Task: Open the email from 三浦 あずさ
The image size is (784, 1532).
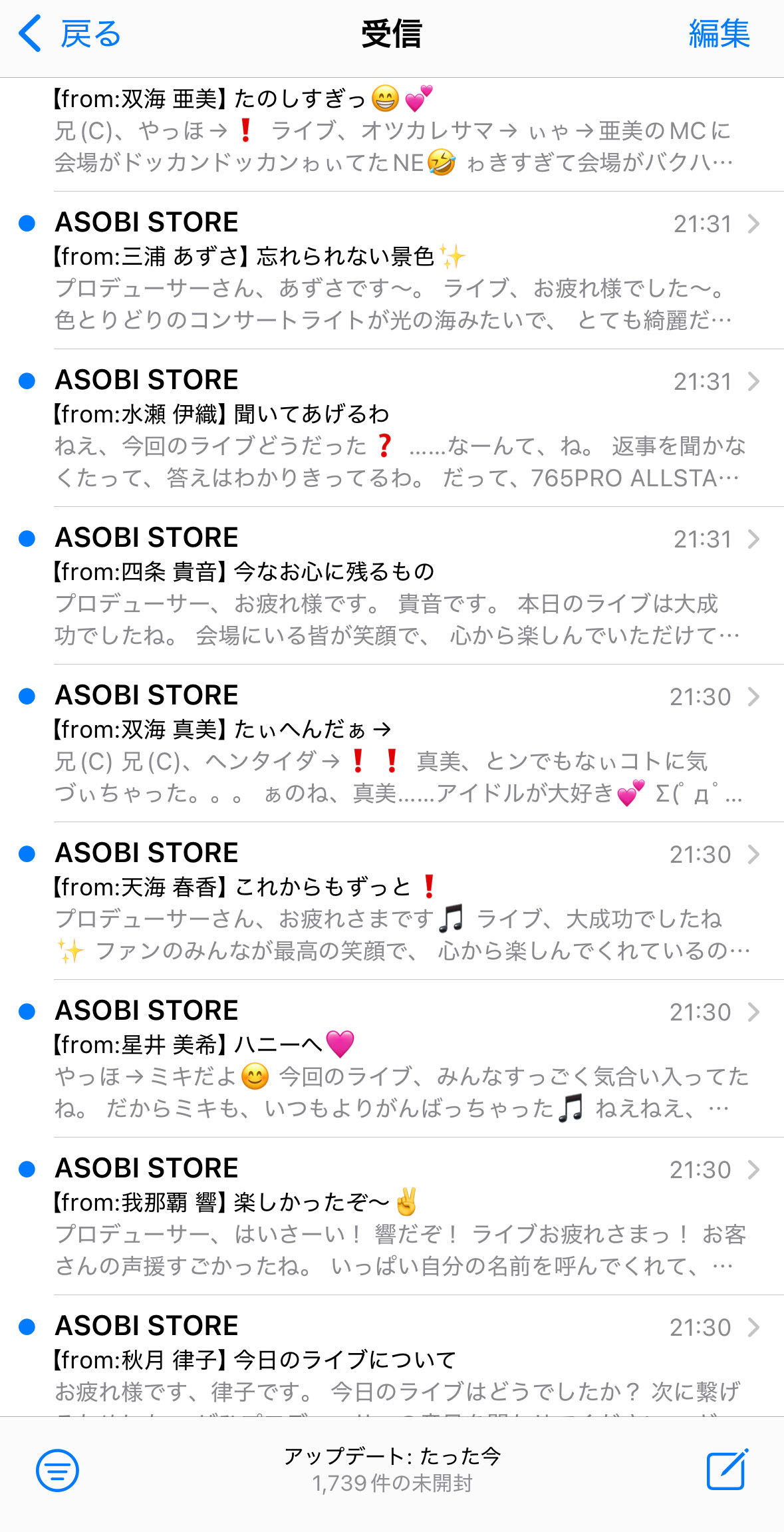Action: [392, 271]
